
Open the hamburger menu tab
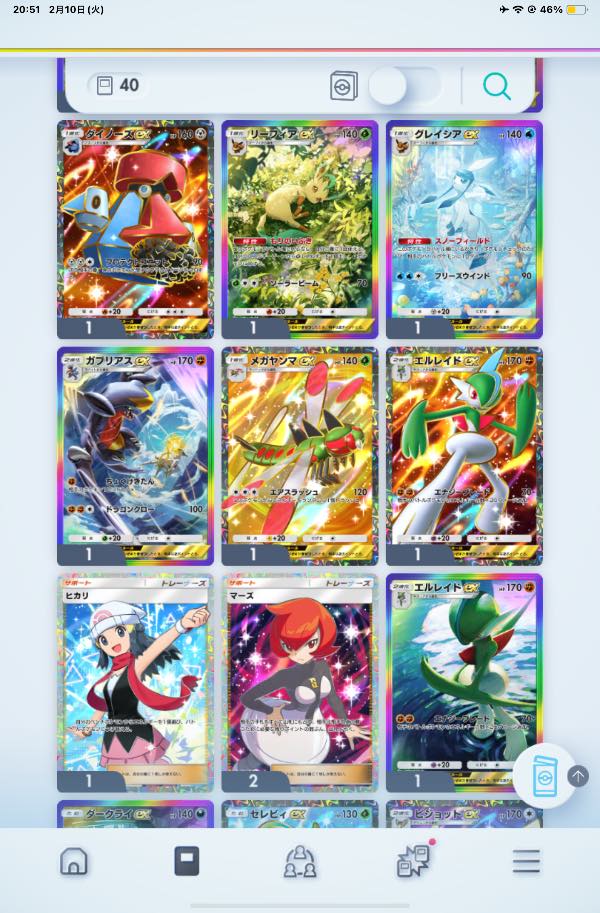point(526,861)
